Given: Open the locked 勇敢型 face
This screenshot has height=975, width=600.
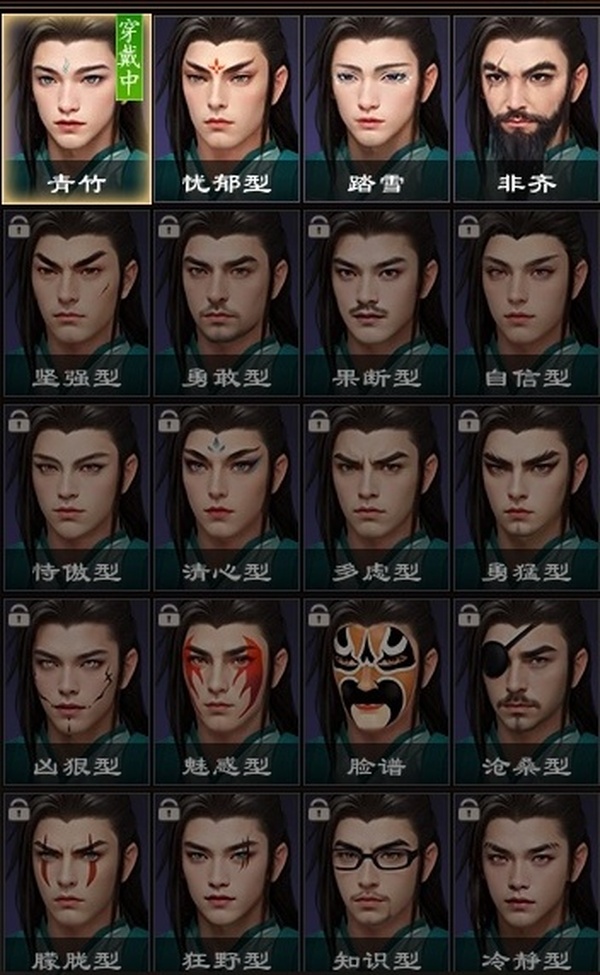Looking at the screenshot, I should [x=227, y=302].
